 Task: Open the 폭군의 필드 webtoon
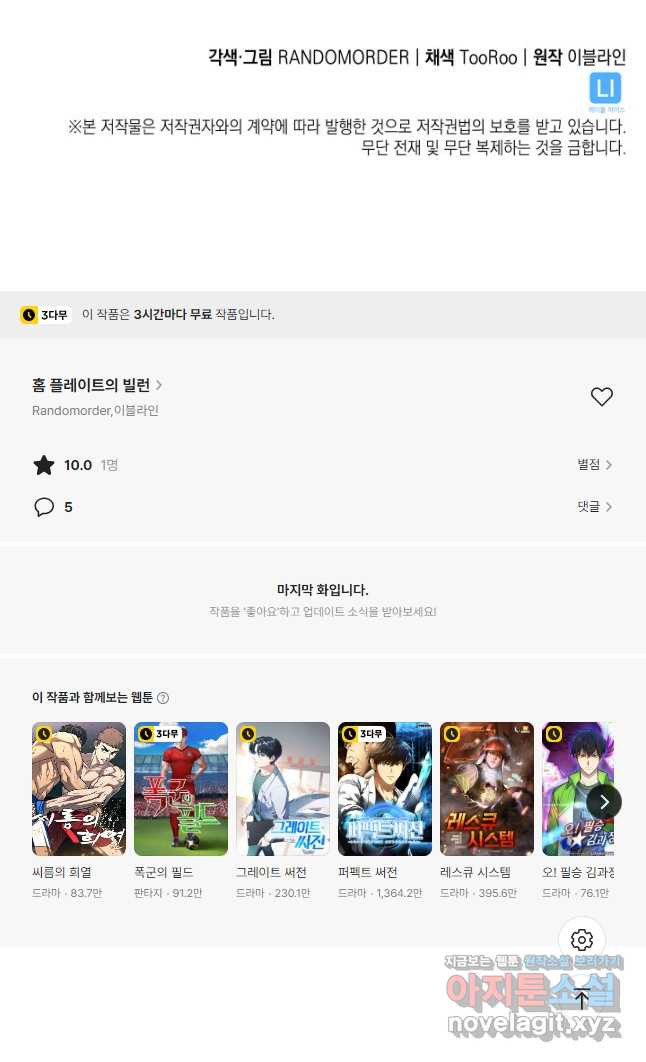pyautogui.click(x=181, y=789)
